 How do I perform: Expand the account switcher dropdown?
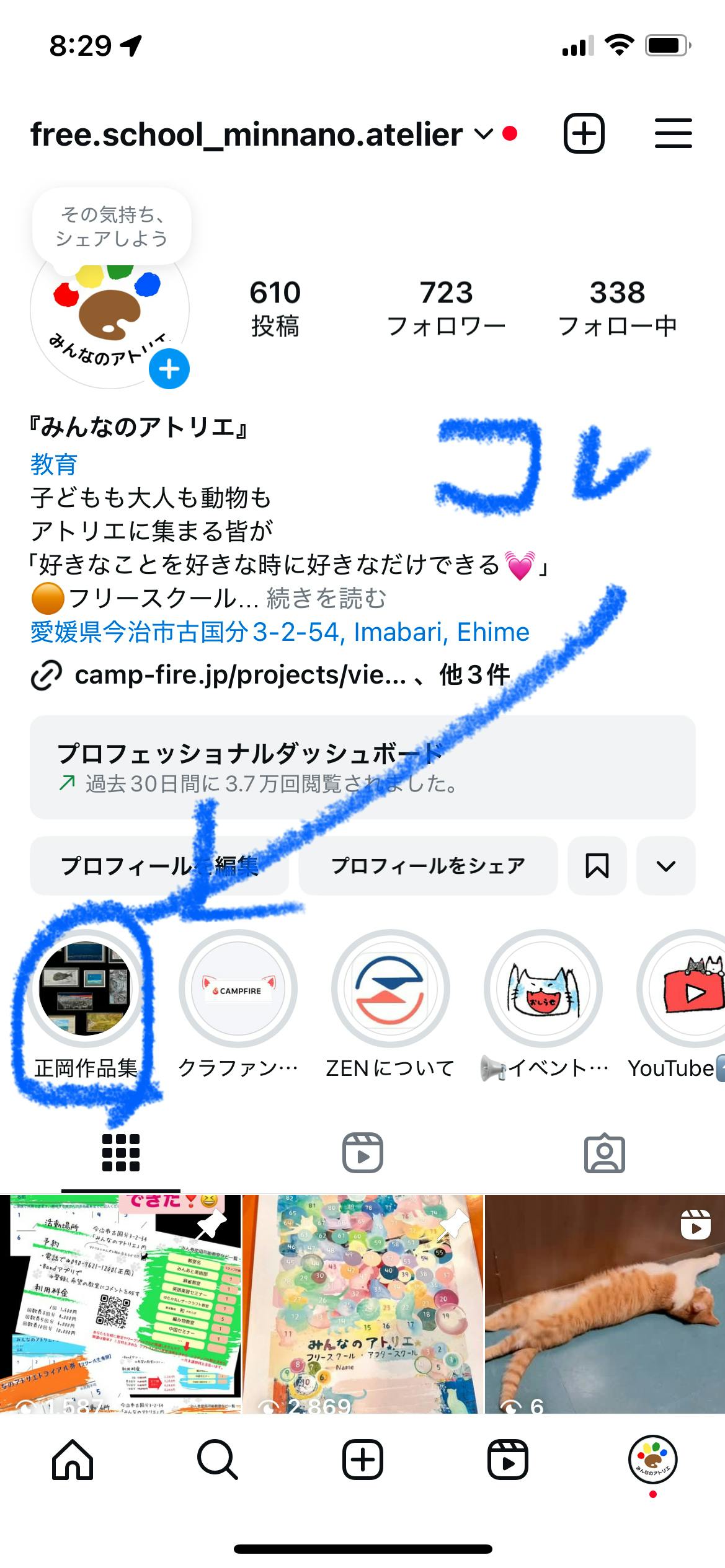(x=483, y=134)
